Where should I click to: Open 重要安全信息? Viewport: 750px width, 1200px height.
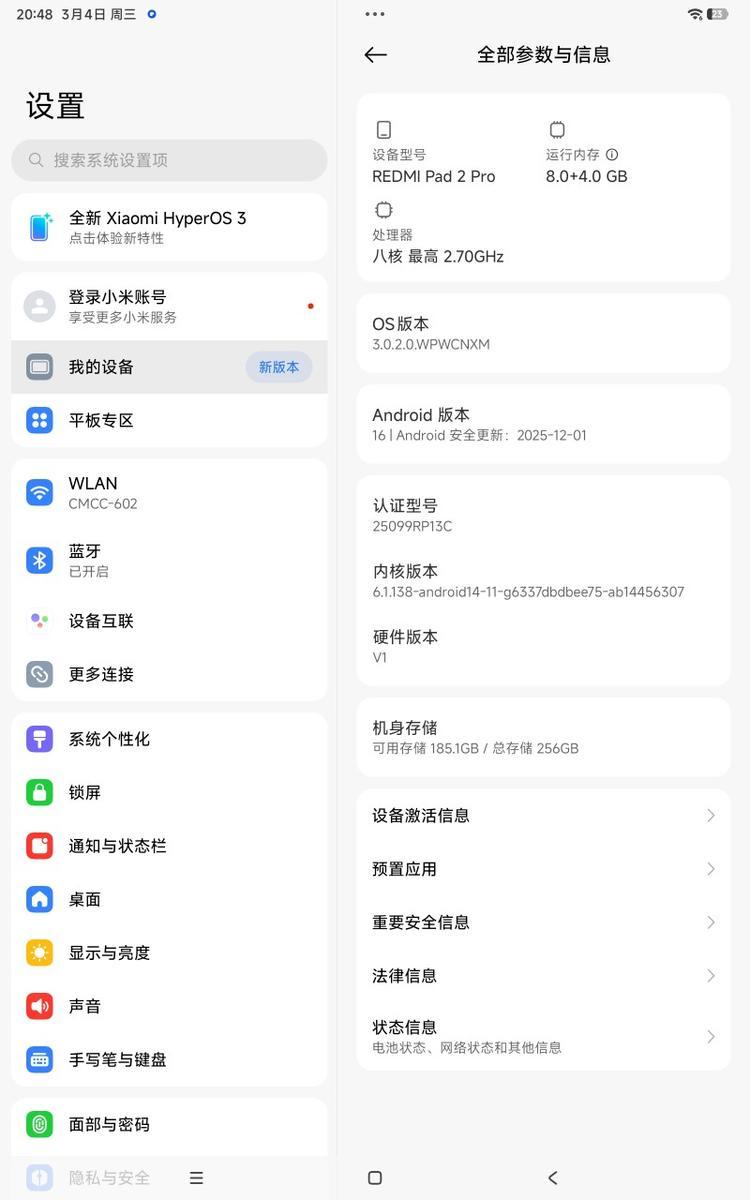coord(543,922)
